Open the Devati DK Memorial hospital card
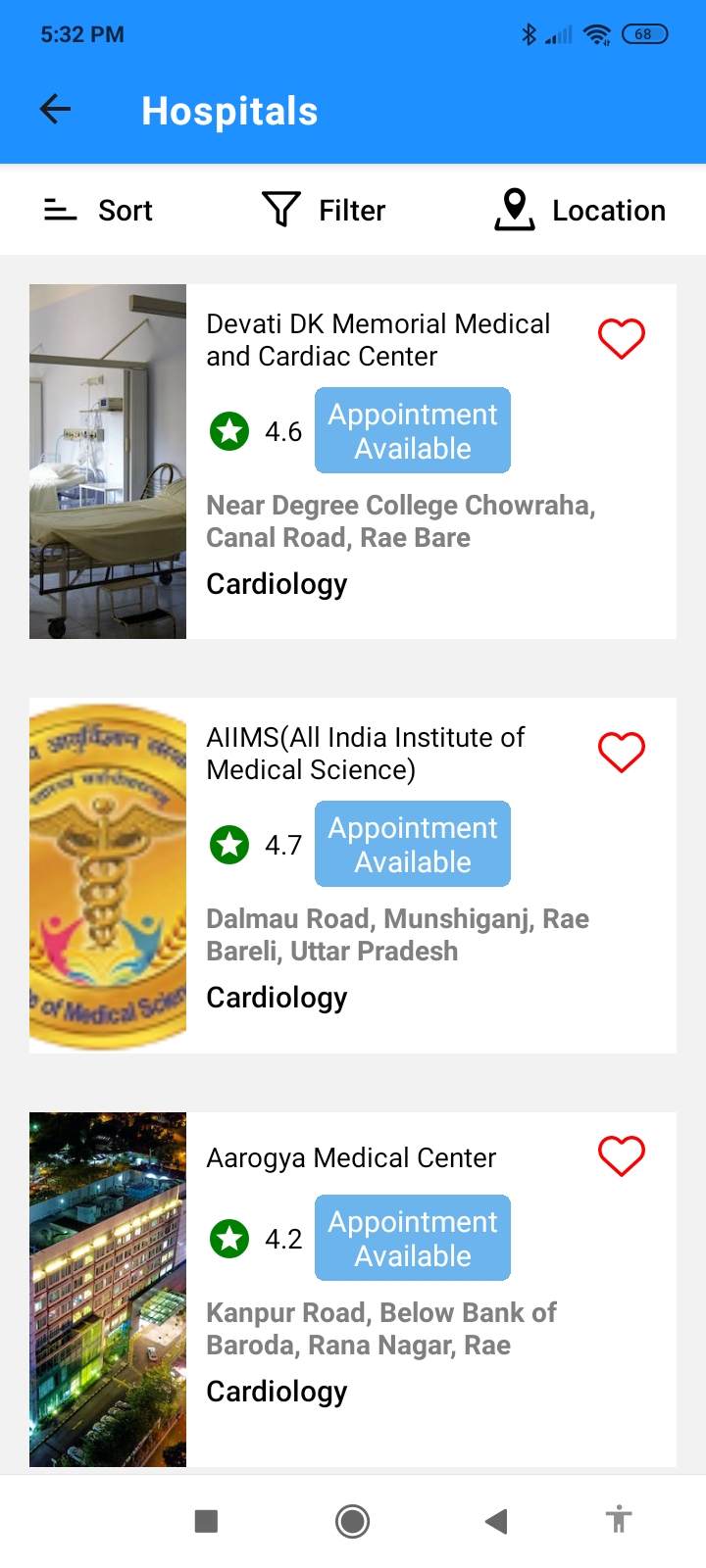The height and width of the screenshot is (1568, 706). click(378, 340)
